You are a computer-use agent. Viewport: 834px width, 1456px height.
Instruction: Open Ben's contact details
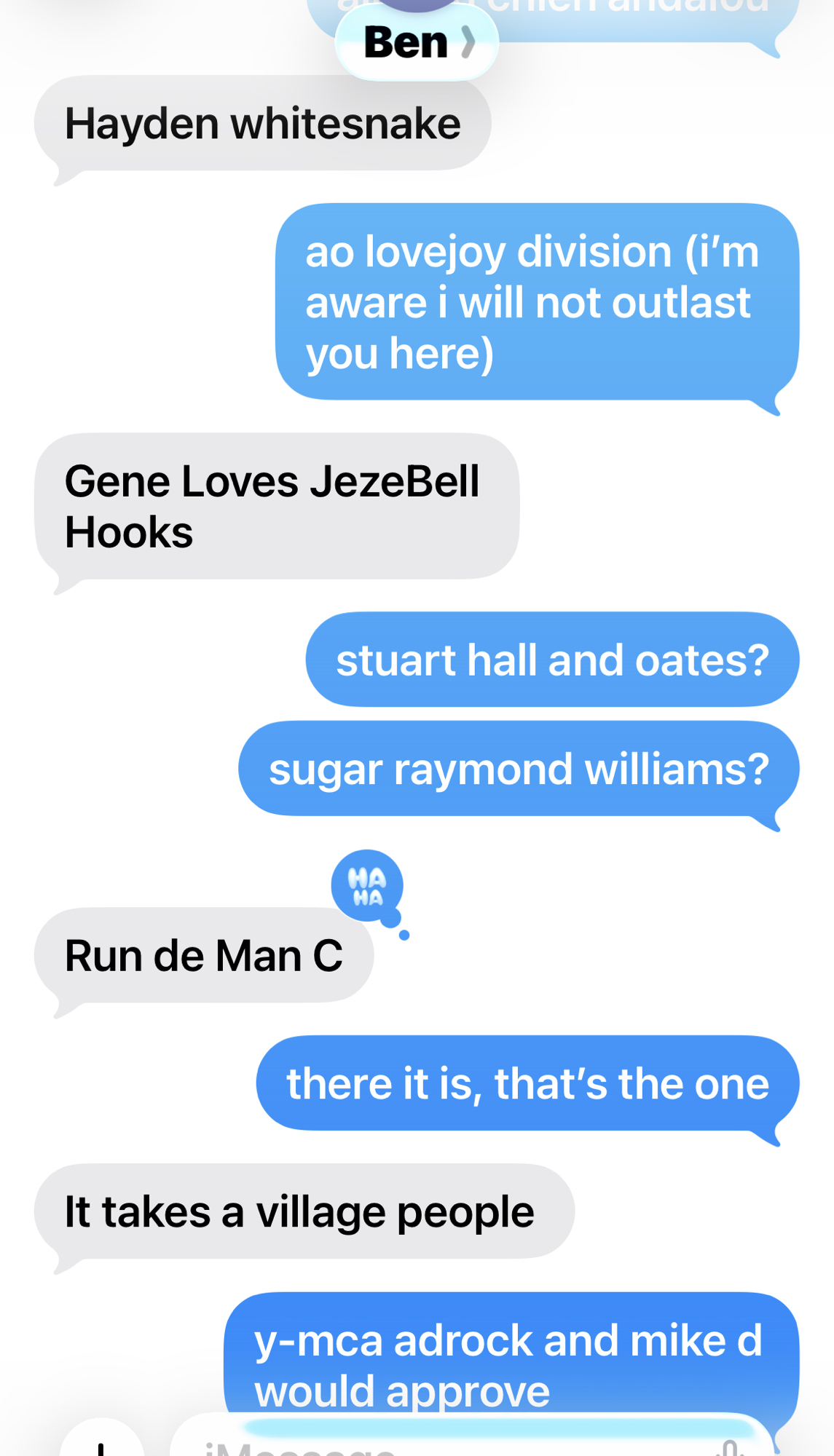point(417,42)
